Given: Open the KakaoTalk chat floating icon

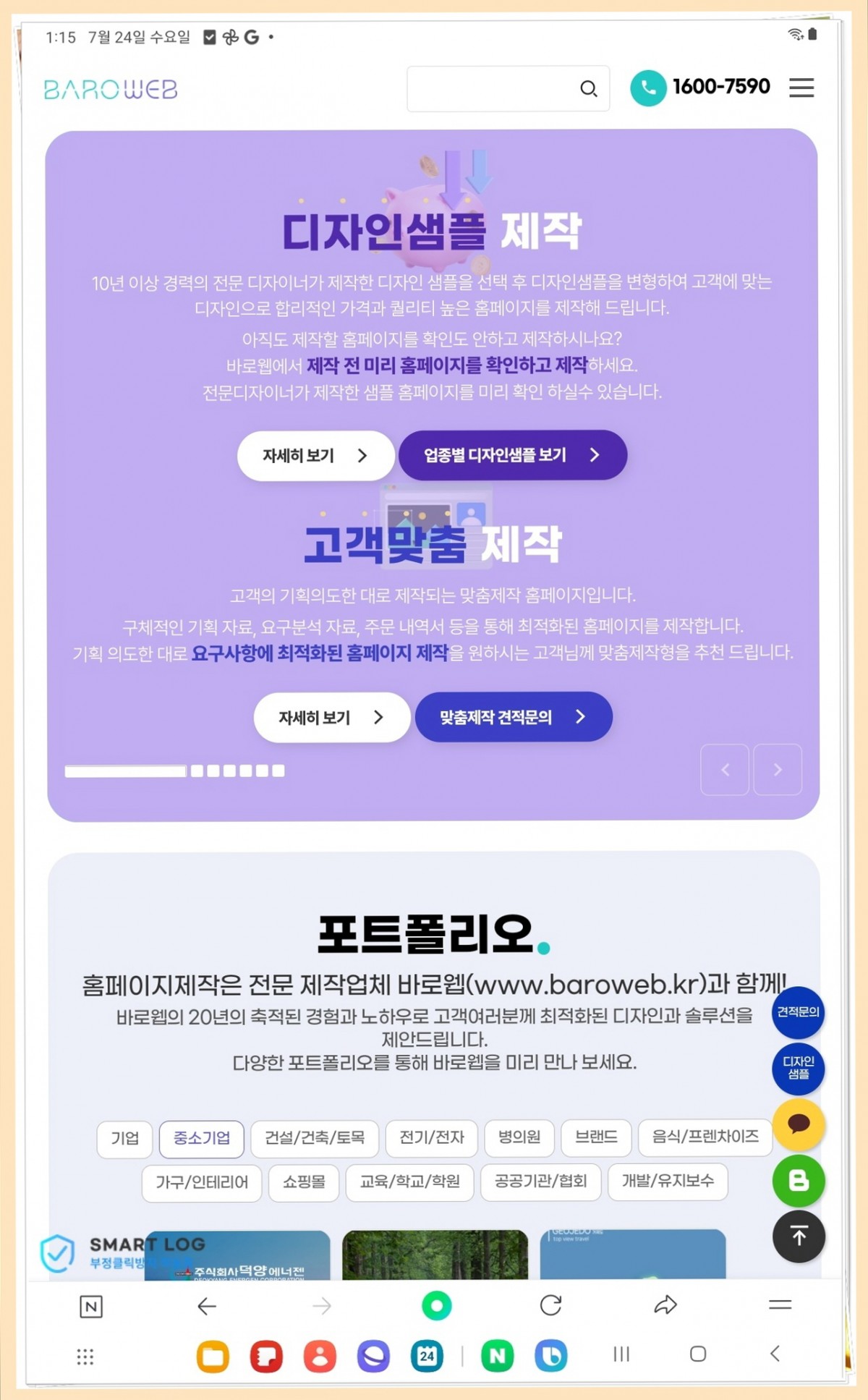Looking at the screenshot, I should click(x=798, y=1124).
